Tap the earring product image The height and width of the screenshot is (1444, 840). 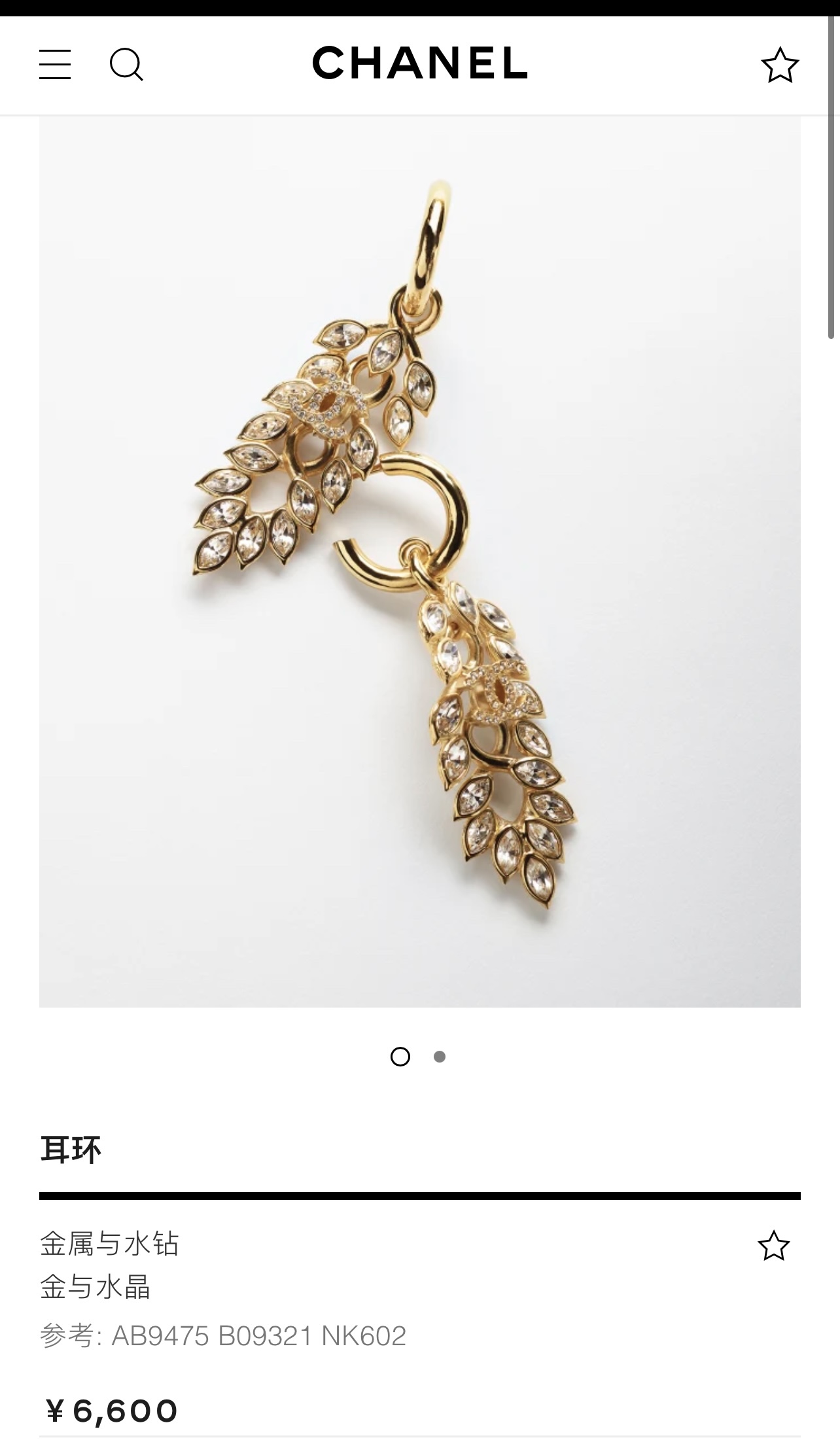419,561
